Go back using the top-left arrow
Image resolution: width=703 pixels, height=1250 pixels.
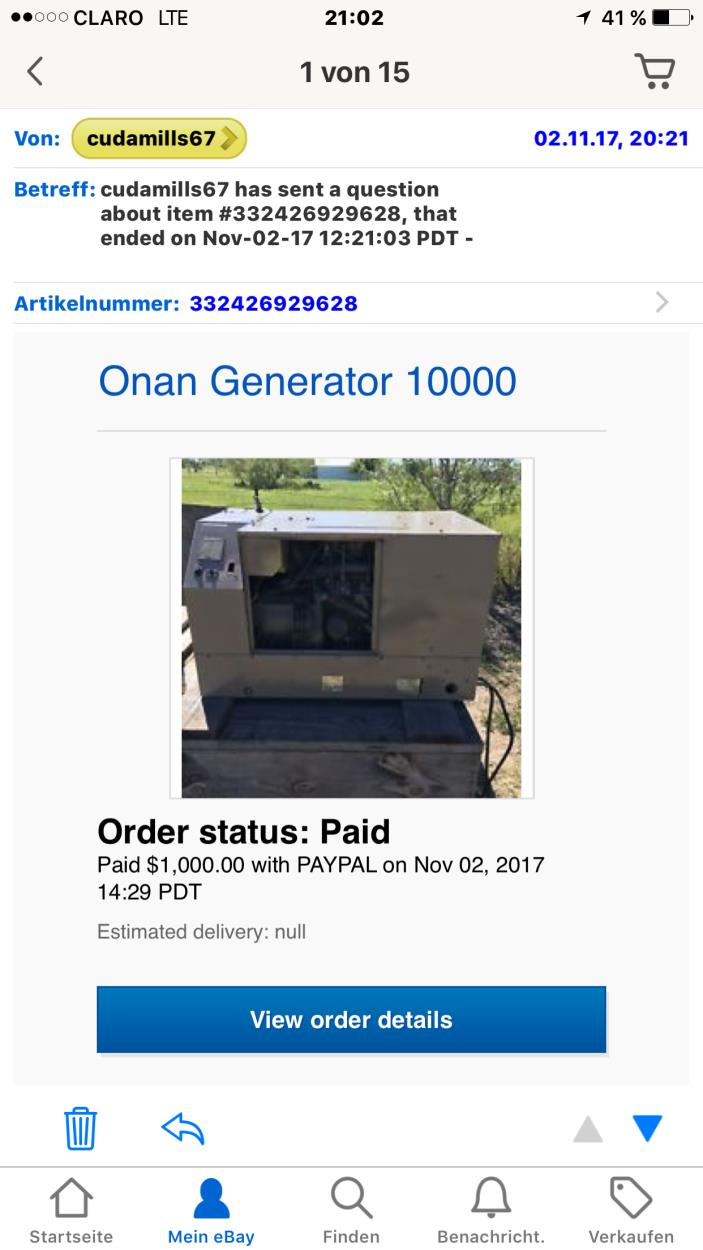35,71
